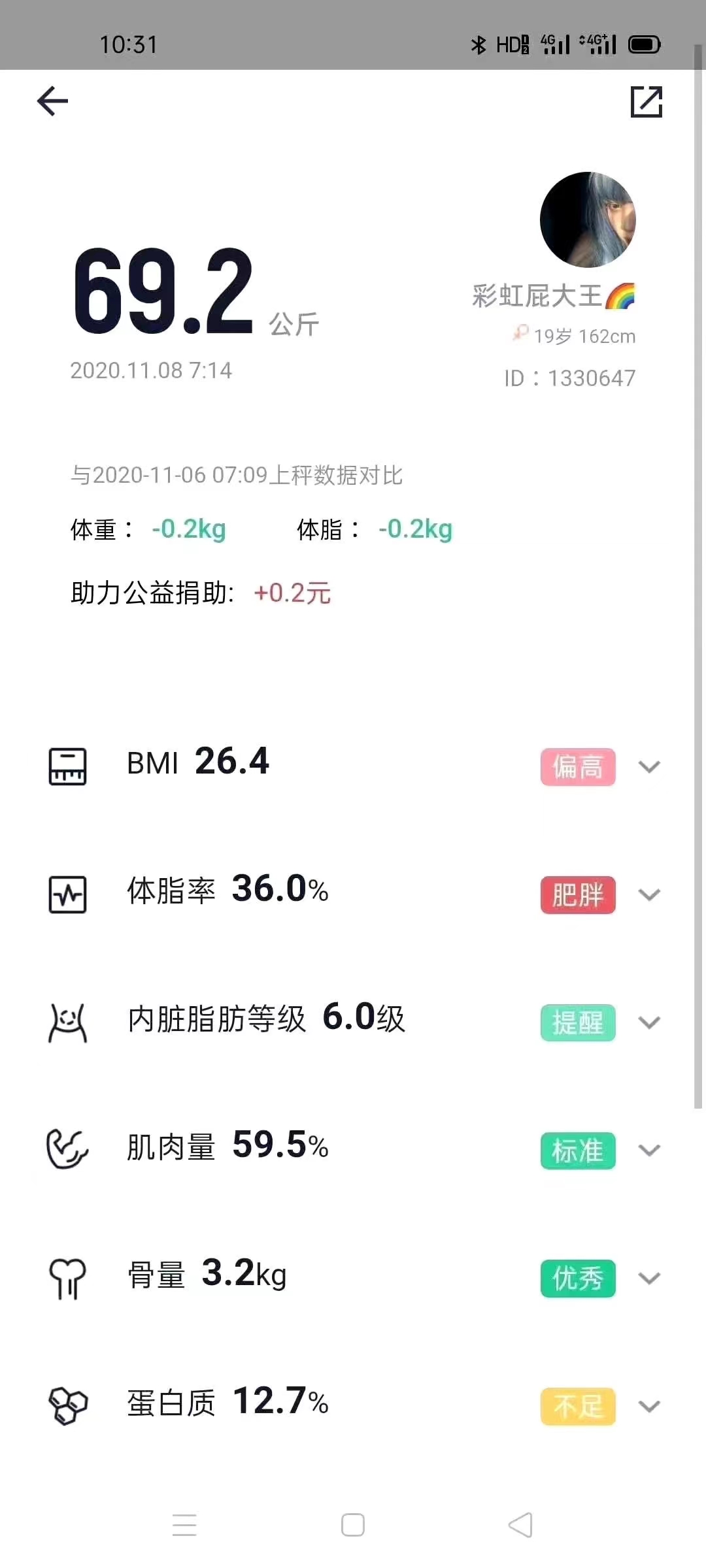This screenshot has width=706, height=1568.
Task: Open the user profile avatar
Action: click(x=588, y=220)
